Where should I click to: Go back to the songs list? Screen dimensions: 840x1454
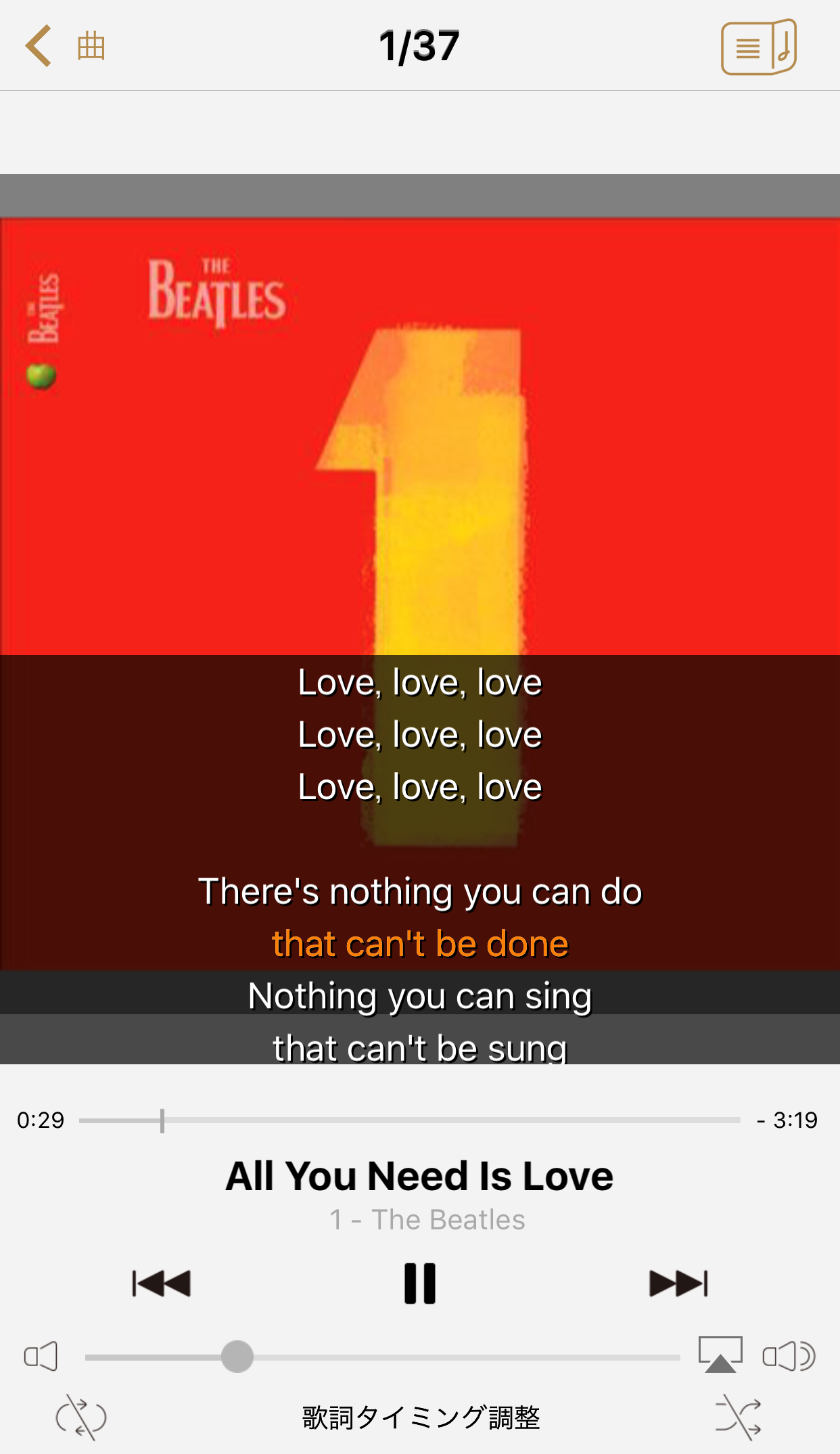[64, 46]
